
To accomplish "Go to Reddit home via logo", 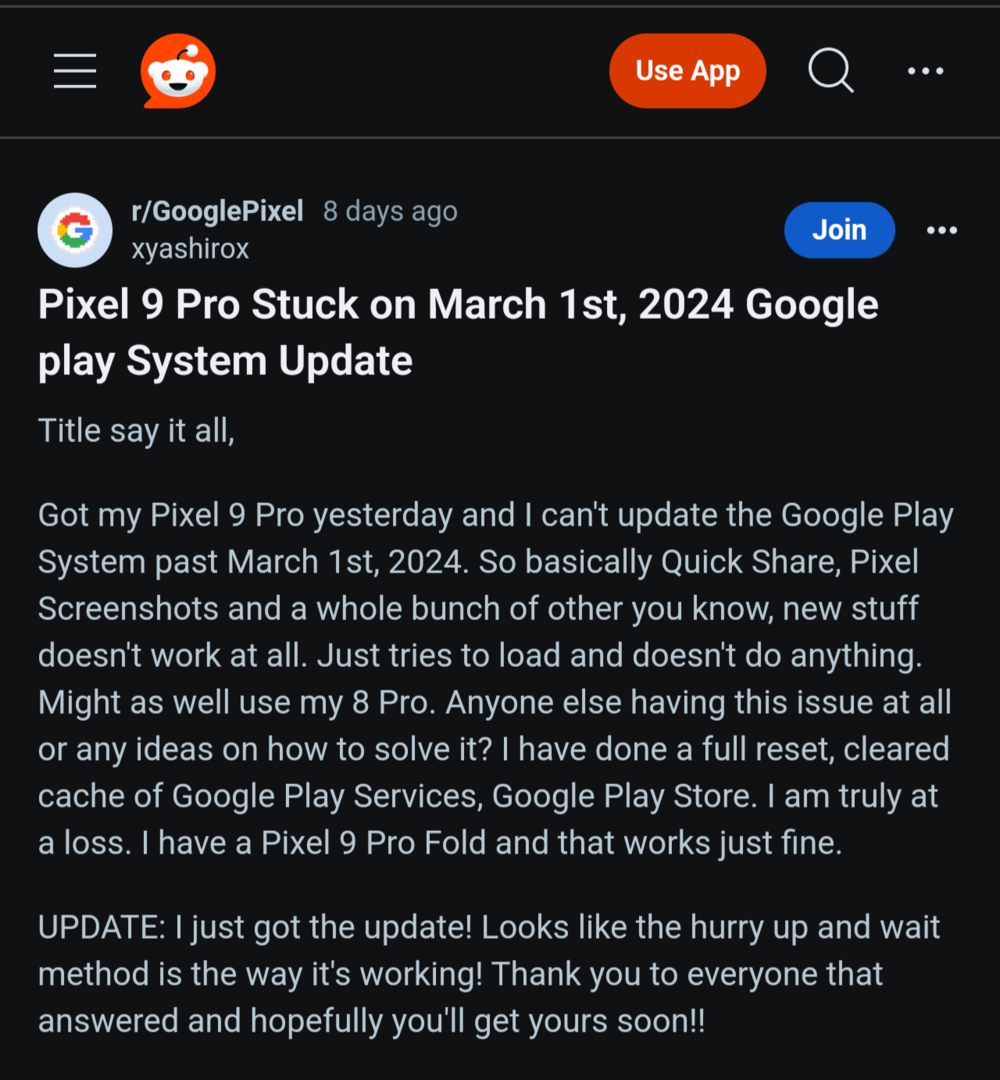I will pos(178,72).
